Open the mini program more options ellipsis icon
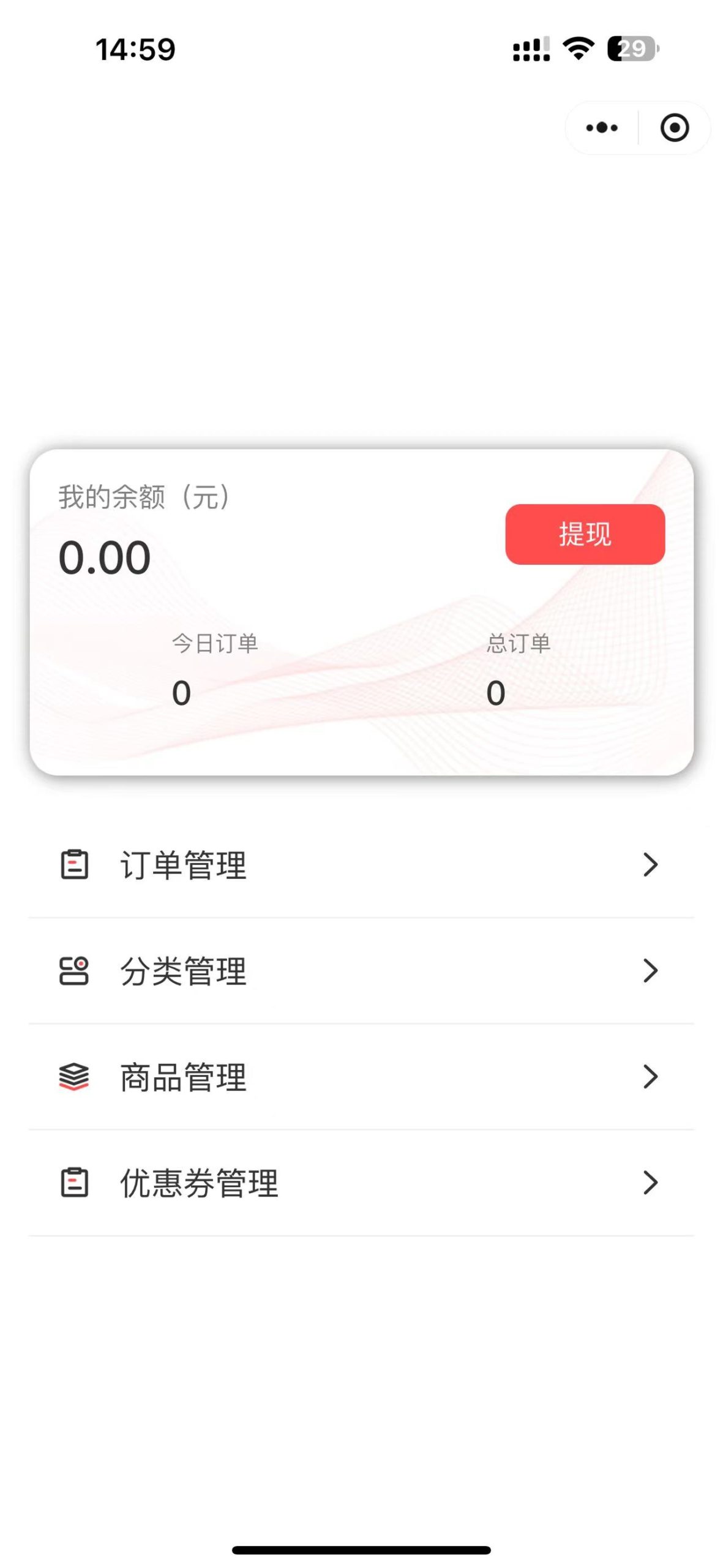 pos(601,127)
